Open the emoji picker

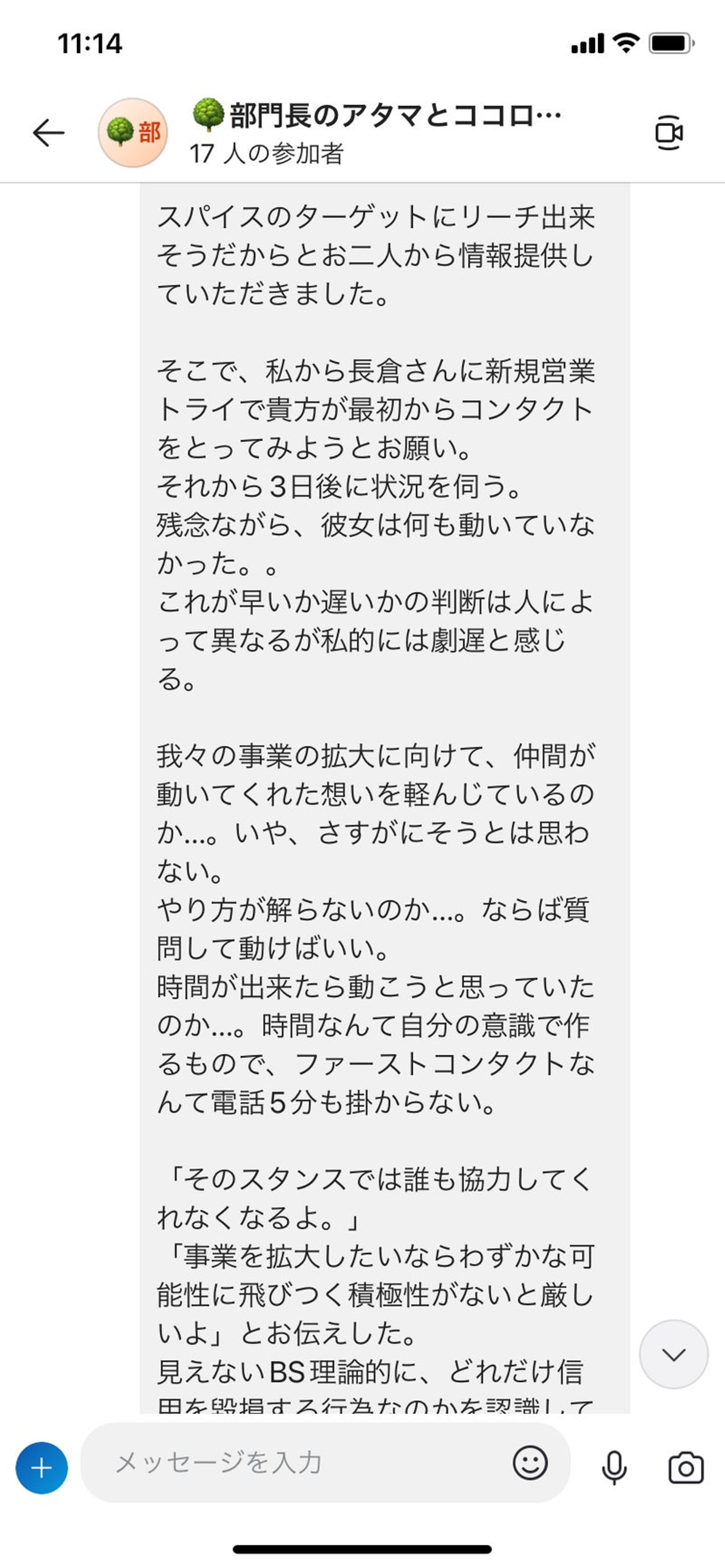pyautogui.click(x=530, y=1463)
